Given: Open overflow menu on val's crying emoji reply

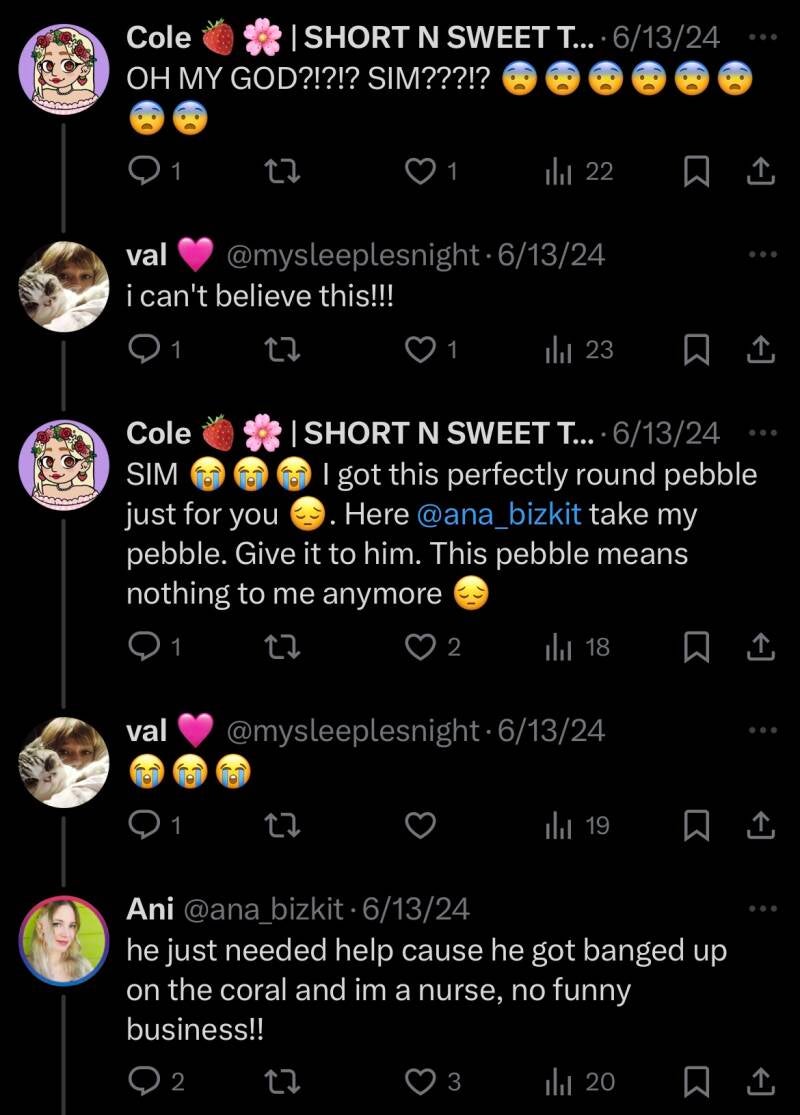Looking at the screenshot, I should (762, 729).
